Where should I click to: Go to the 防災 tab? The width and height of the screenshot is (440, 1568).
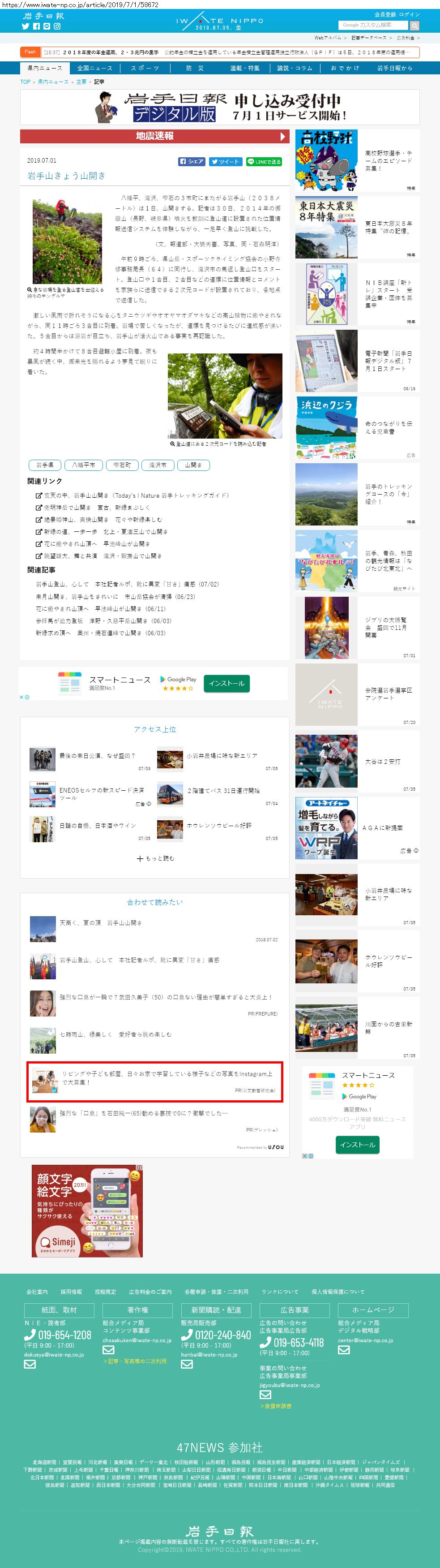195,68
